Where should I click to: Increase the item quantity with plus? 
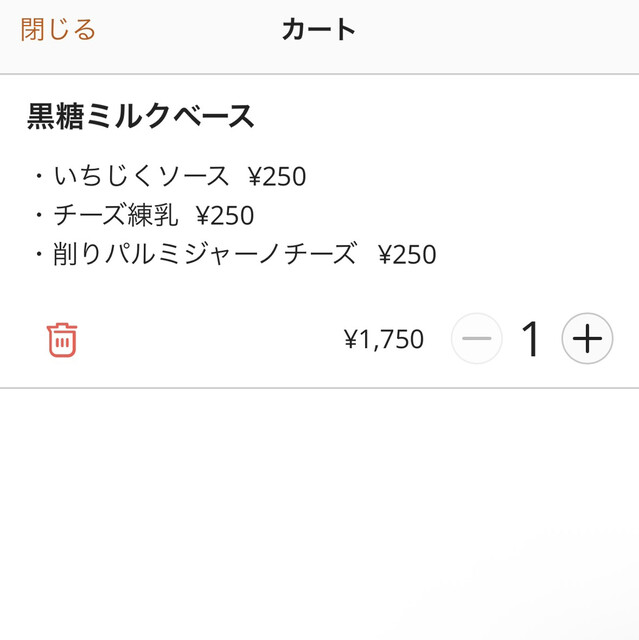click(587, 339)
